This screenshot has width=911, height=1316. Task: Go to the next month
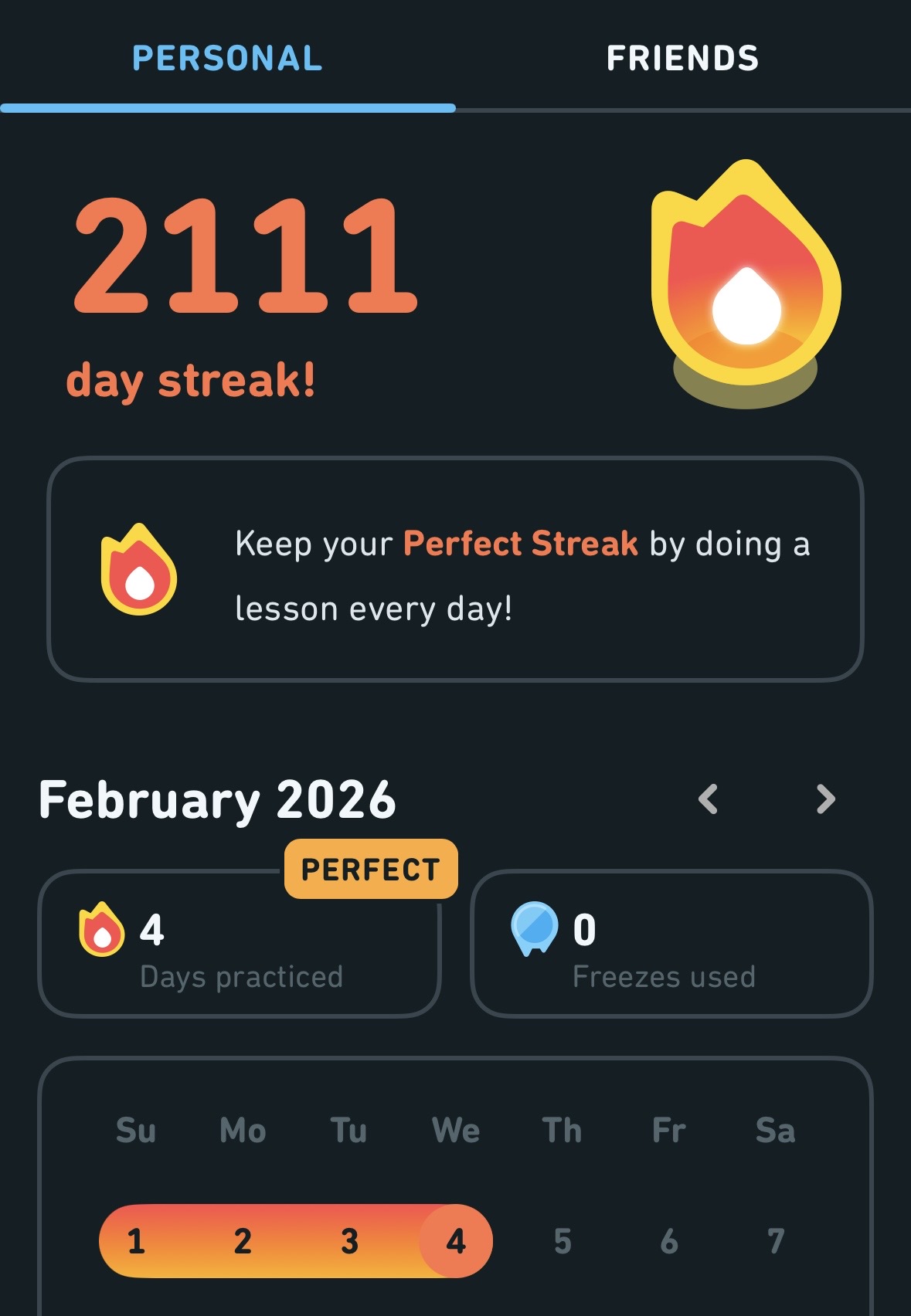pos(825,799)
